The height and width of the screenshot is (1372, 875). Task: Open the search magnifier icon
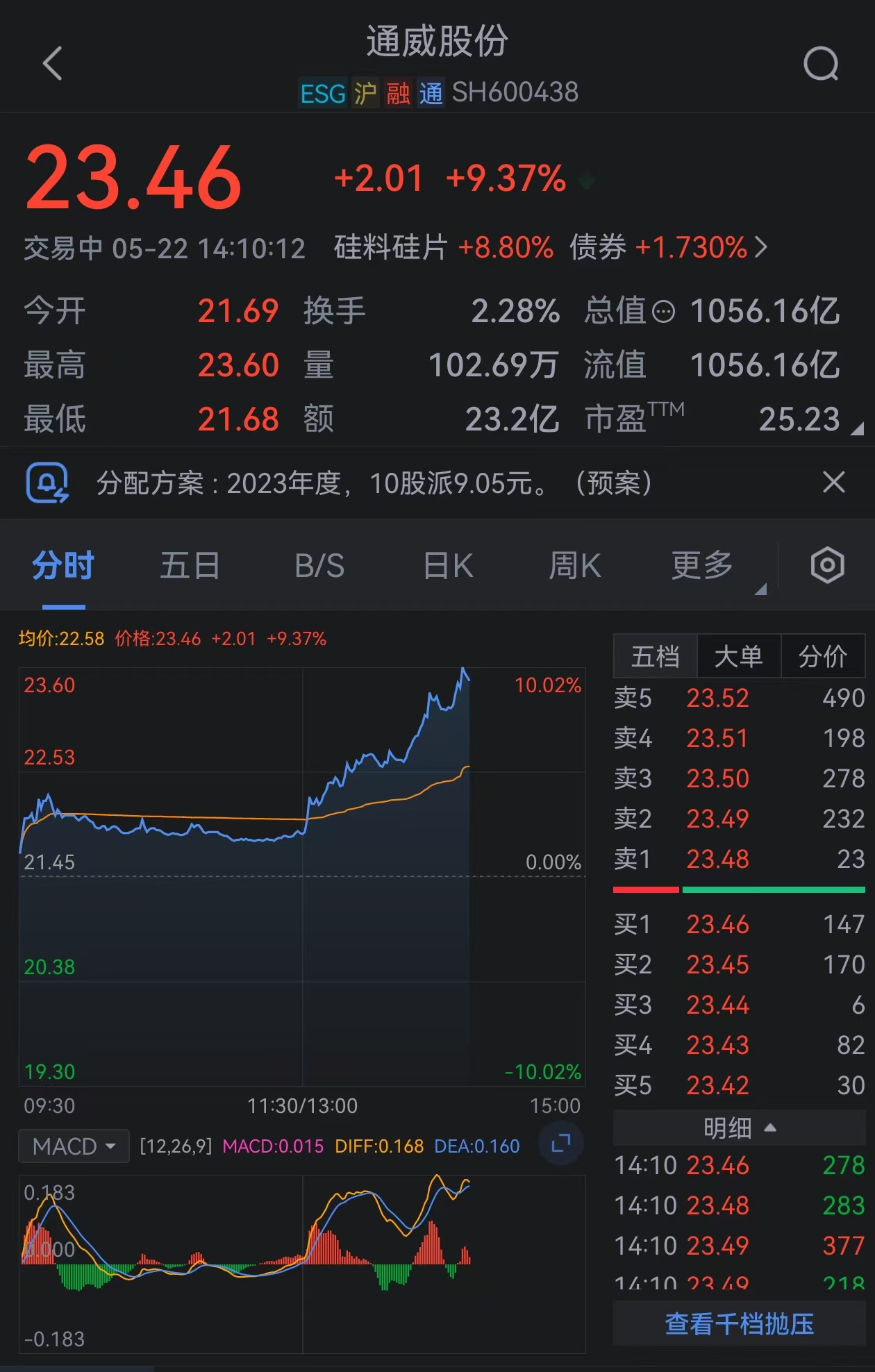[x=819, y=62]
